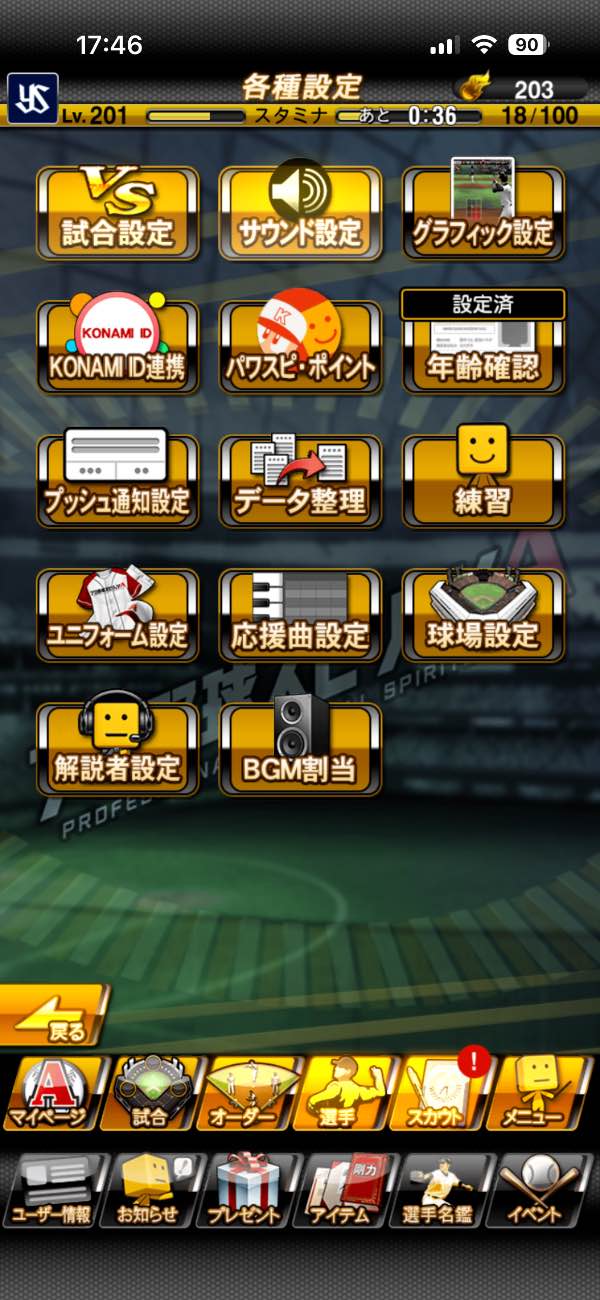Select データ整理 data cleanup

coord(300,482)
